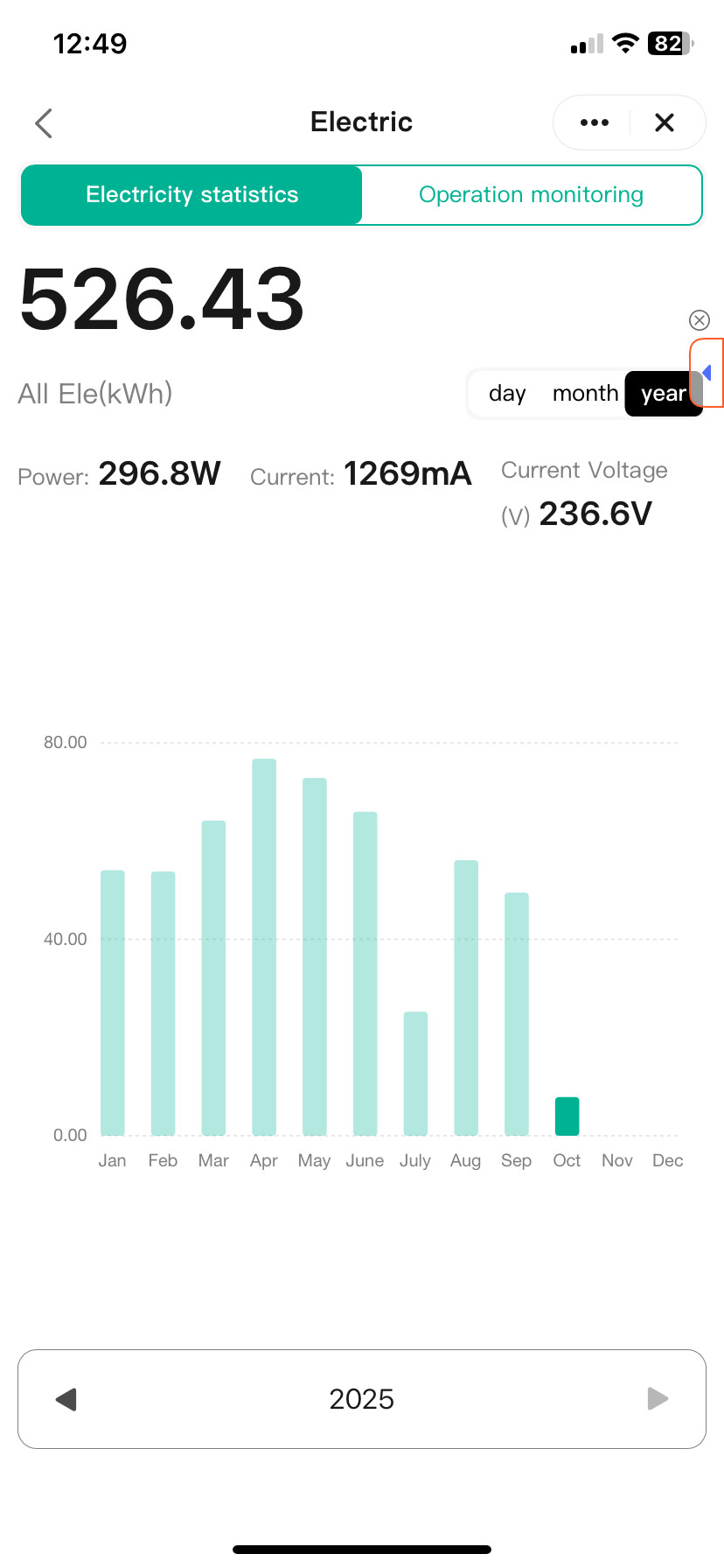Close the Electric mini program
The image size is (724, 1568).
665,122
